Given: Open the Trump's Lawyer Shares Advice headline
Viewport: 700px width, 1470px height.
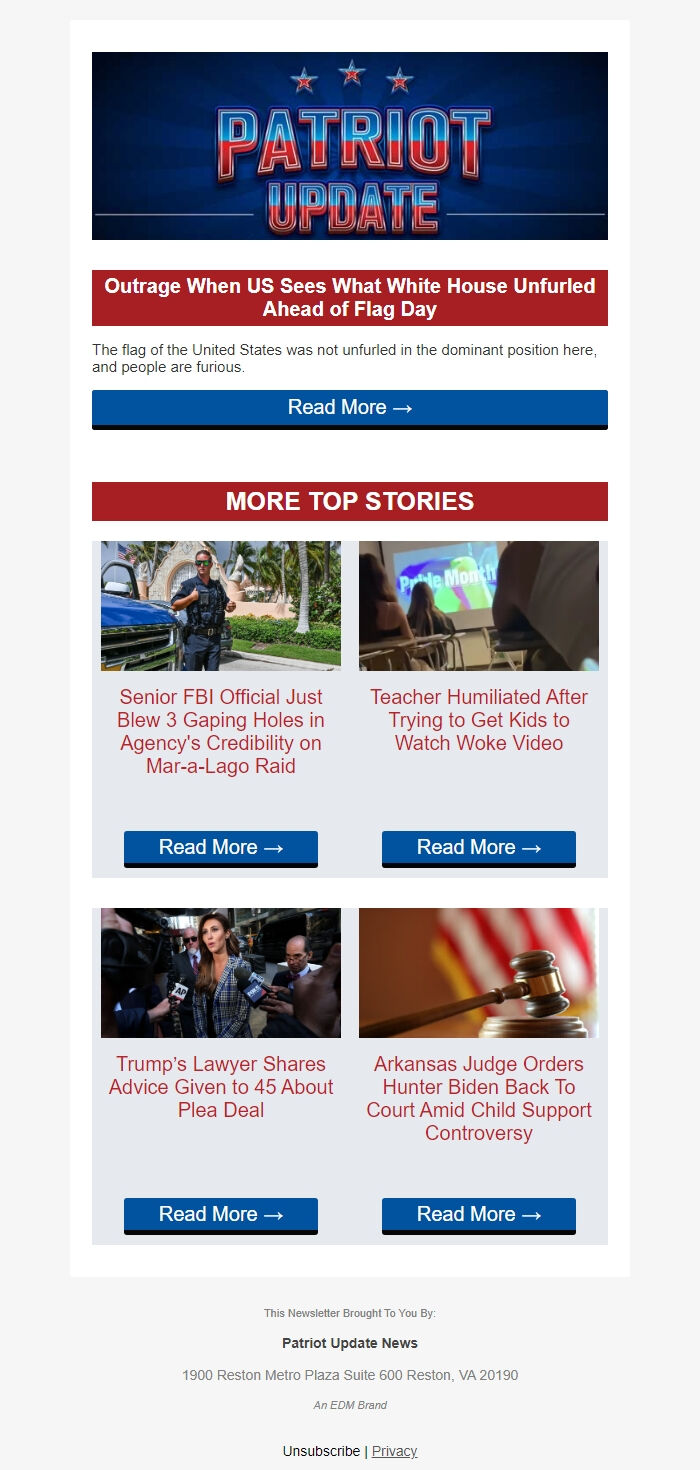Looking at the screenshot, I should point(221,1087).
